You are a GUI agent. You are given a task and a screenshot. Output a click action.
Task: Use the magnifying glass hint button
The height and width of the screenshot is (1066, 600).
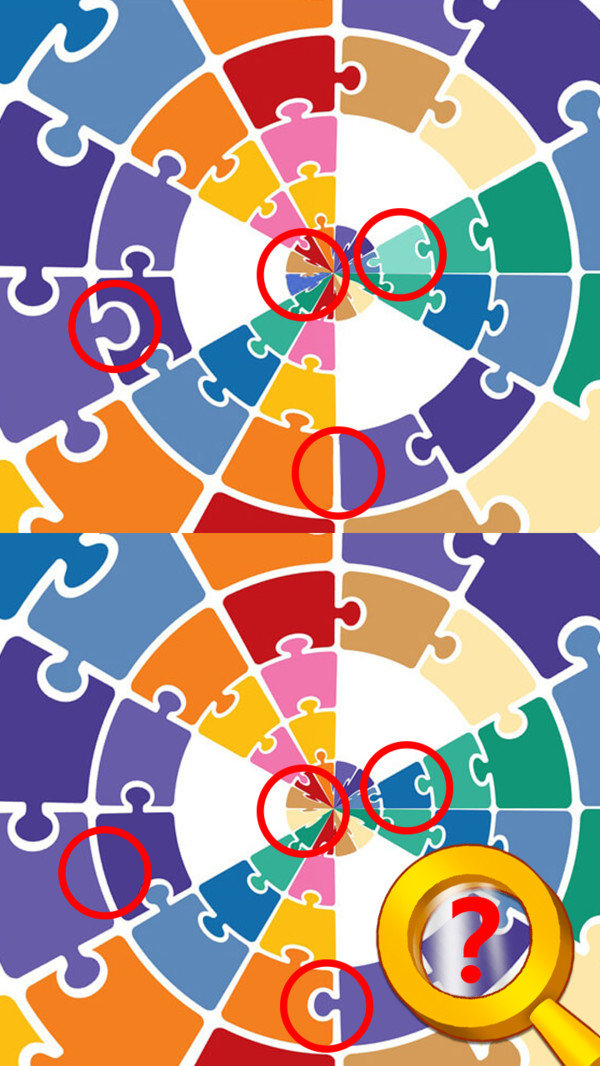(472, 944)
